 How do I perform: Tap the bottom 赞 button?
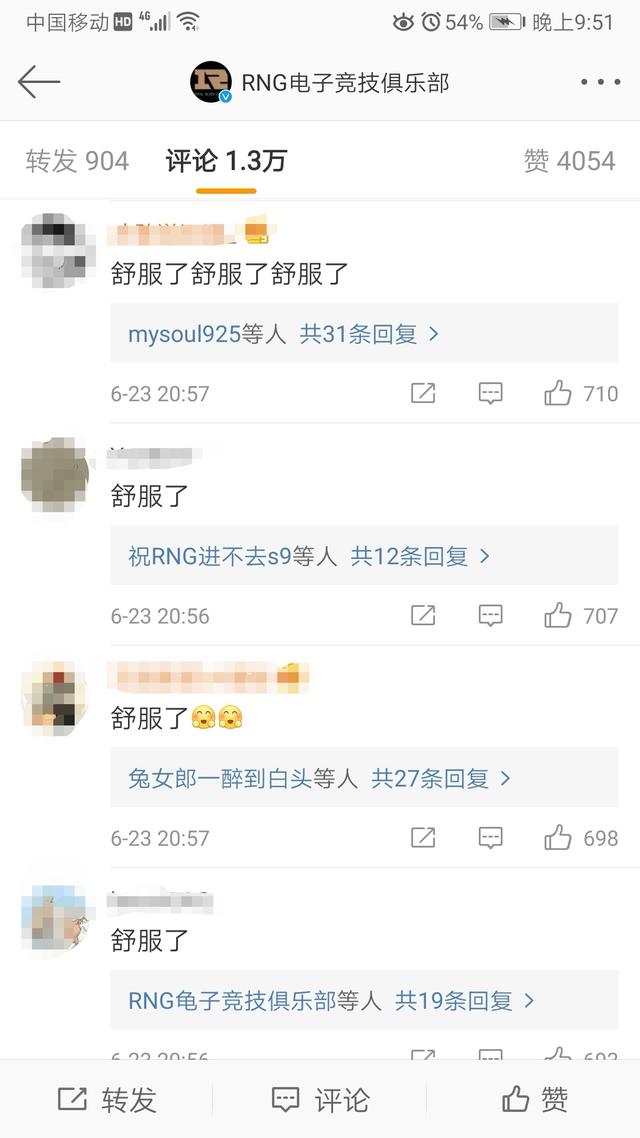point(535,1100)
